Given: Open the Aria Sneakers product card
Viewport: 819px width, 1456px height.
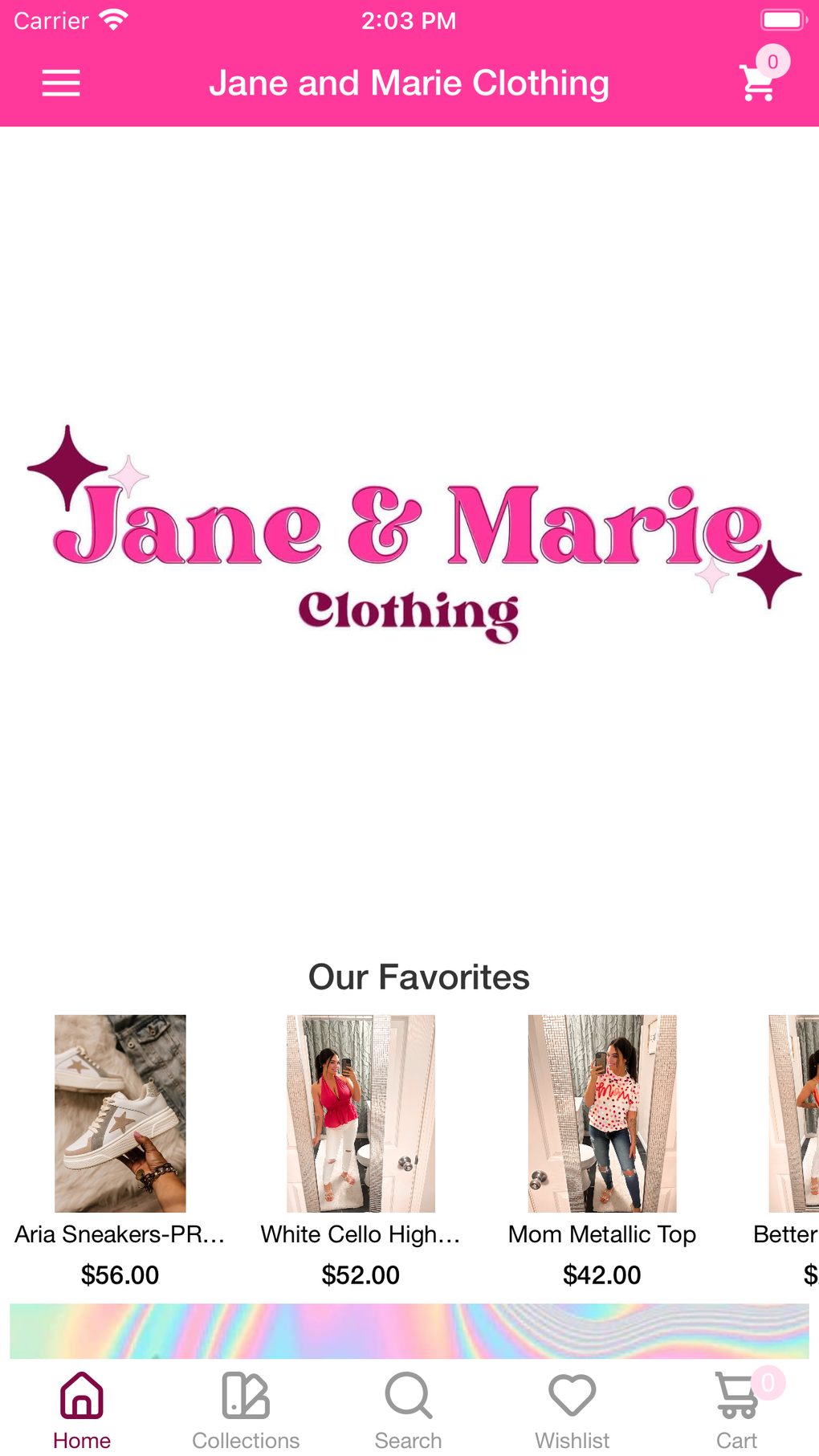Looking at the screenshot, I should 120,1152.
